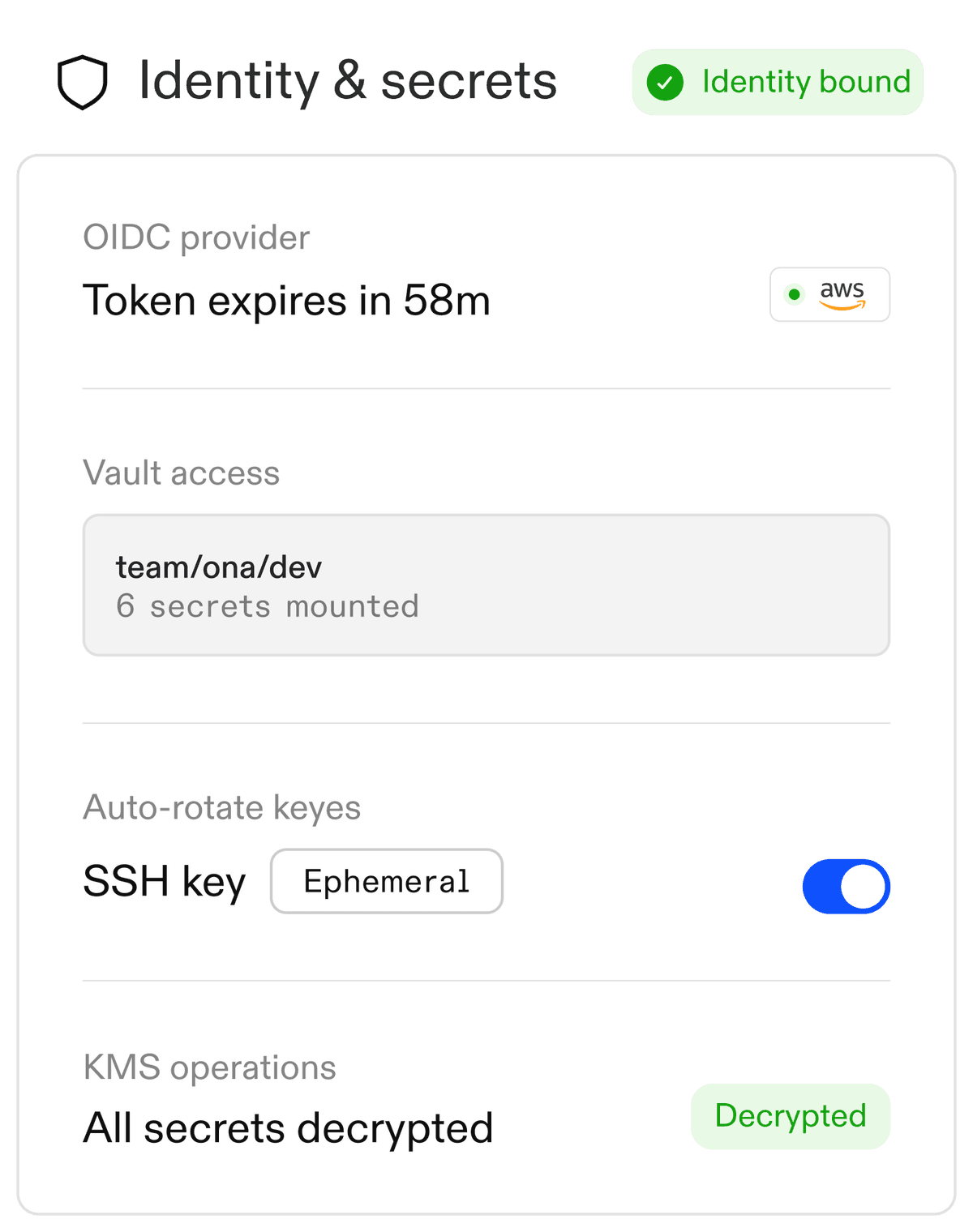The image size is (973, 1232).
Task: Select the aws logo in OIDC provider row
Action: point(843,294)
